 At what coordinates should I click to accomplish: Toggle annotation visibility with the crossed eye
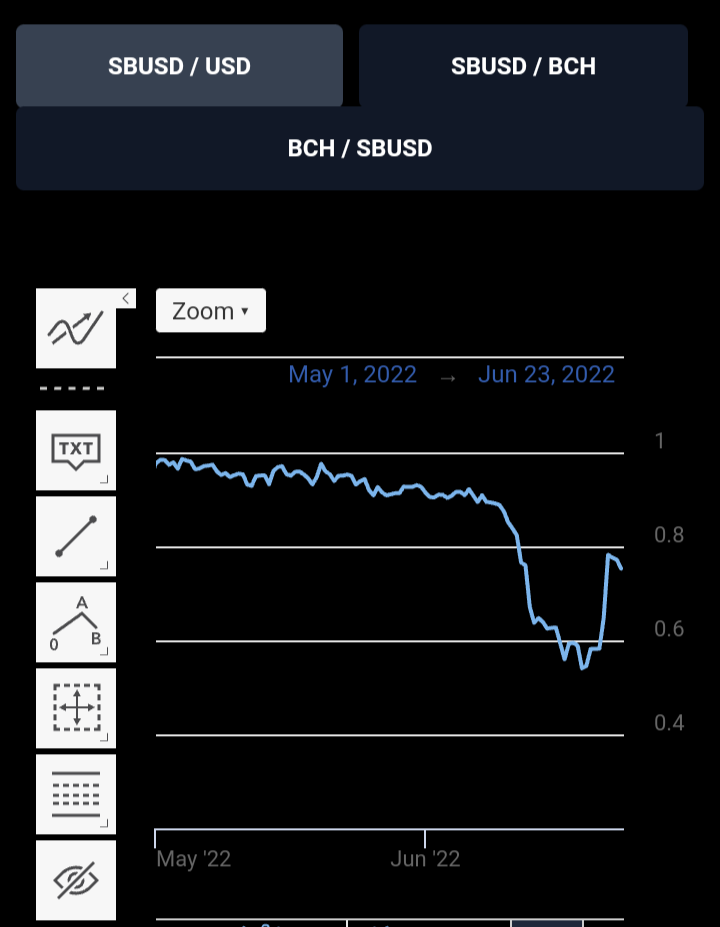point(76,880)
